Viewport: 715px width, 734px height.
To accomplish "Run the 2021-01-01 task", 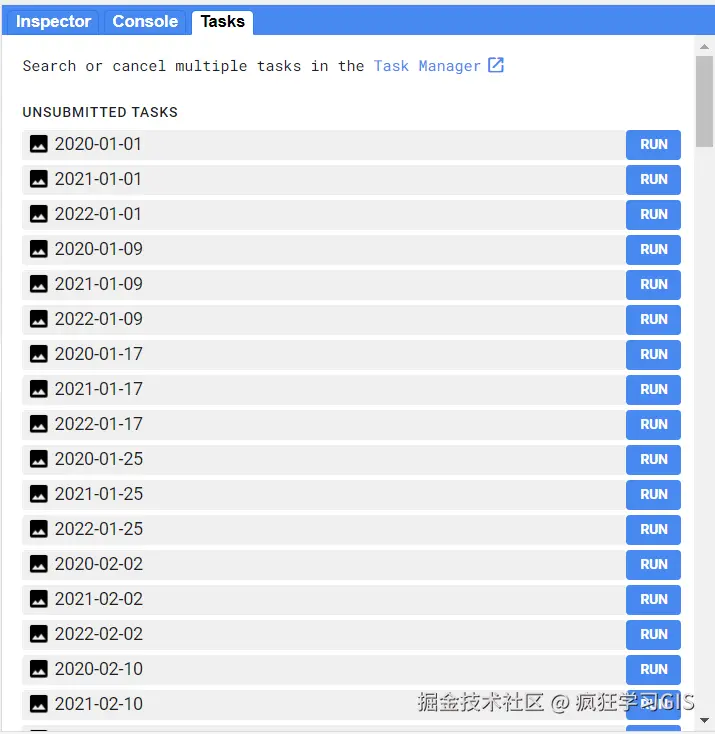I will click(653, 179).
